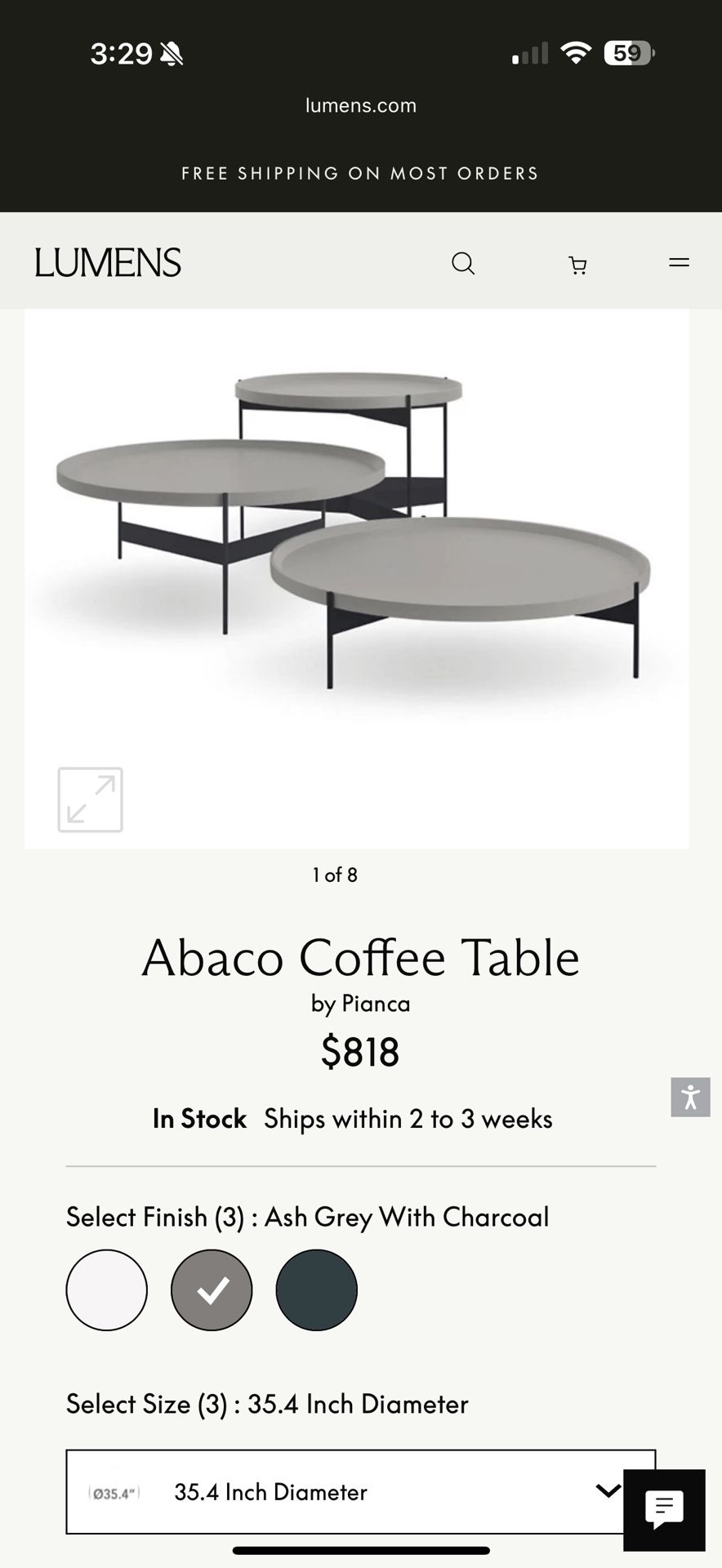The width and height of the screenshot is (722, 1568).
Task: Open accessibility options widget
Action: click(x=690, y=1097)
